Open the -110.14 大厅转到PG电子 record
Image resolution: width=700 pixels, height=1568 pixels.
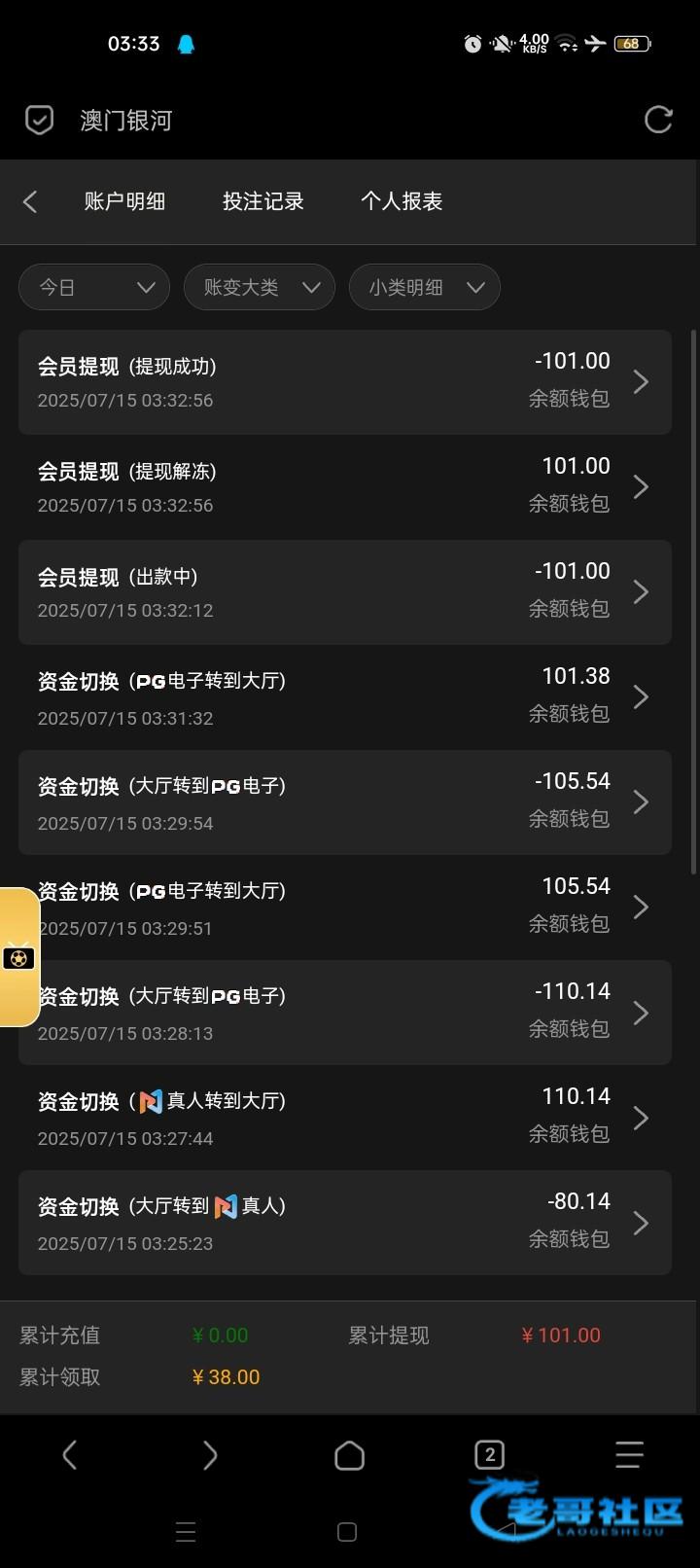[x=345, y=1013]
